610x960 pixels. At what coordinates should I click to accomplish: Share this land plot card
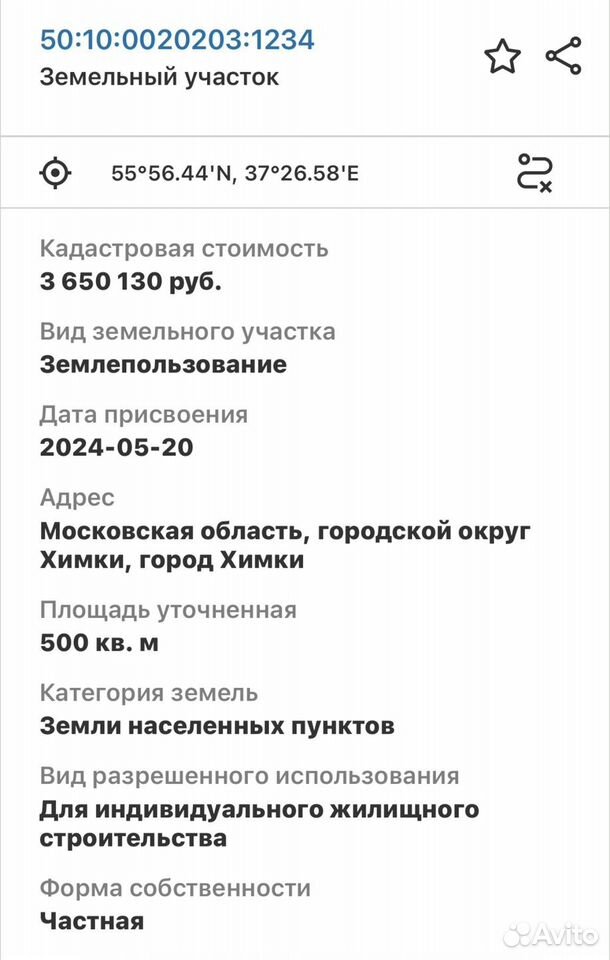[x=563, y=56]
